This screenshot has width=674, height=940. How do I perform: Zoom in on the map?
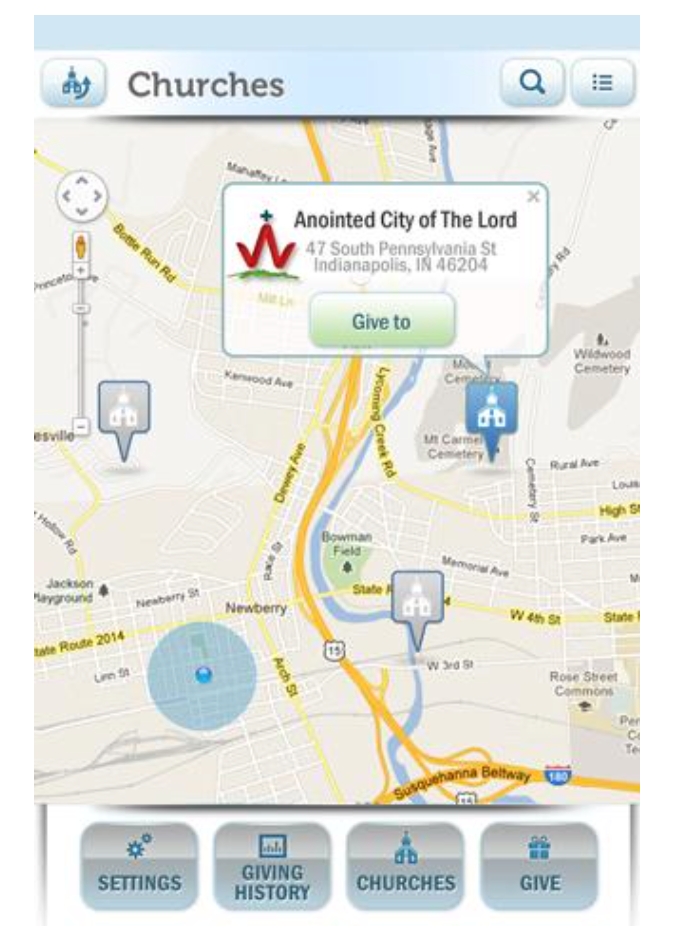tap(82, 272)
